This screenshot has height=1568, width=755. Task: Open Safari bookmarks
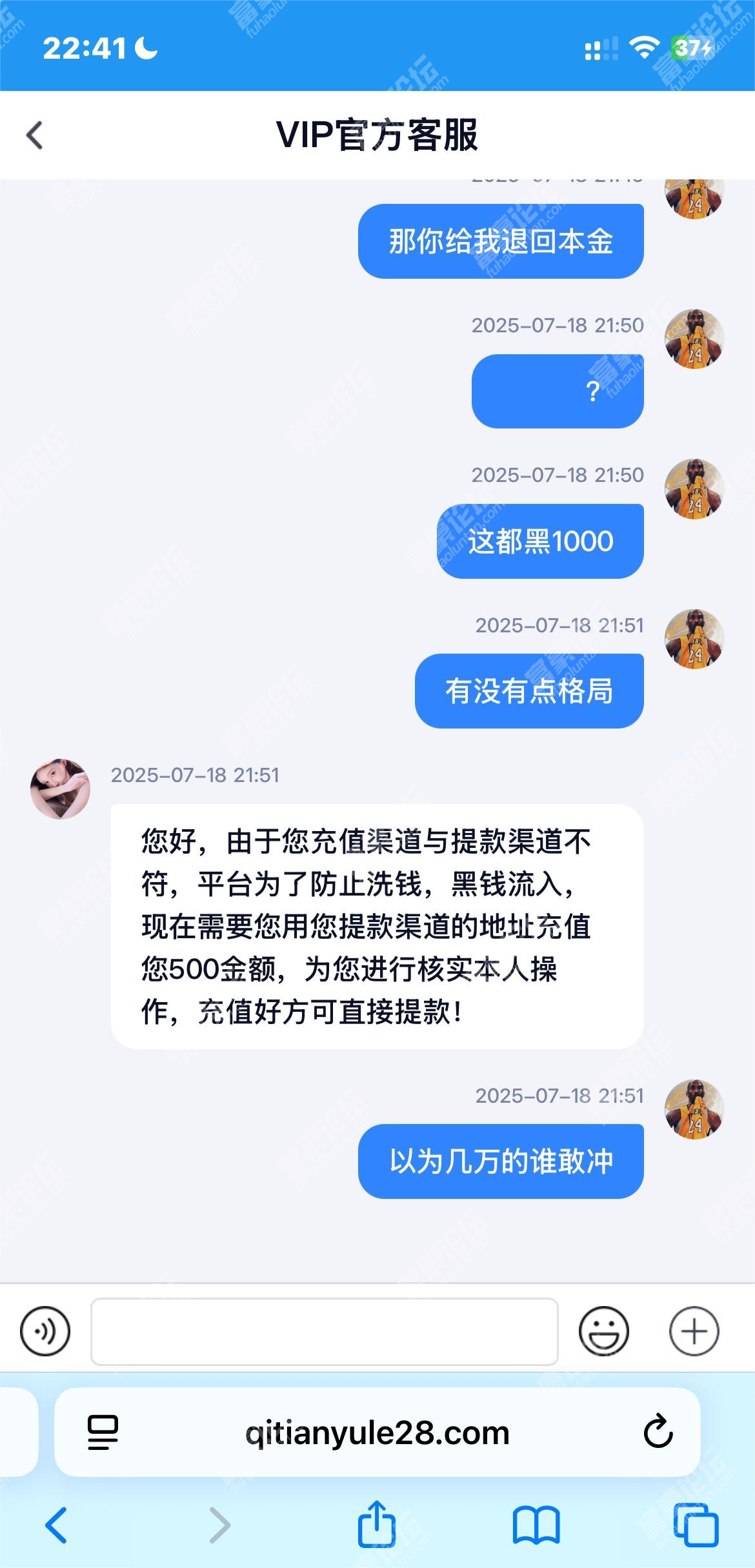[x=536, y=1525]
